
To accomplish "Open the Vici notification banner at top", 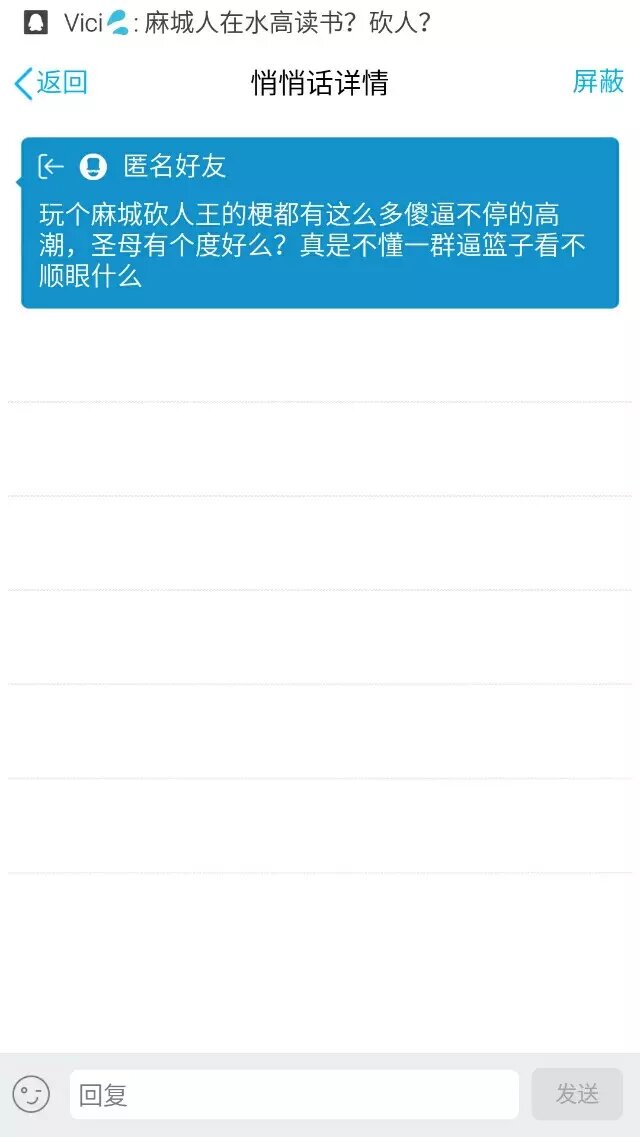I will tap(230, 22).
